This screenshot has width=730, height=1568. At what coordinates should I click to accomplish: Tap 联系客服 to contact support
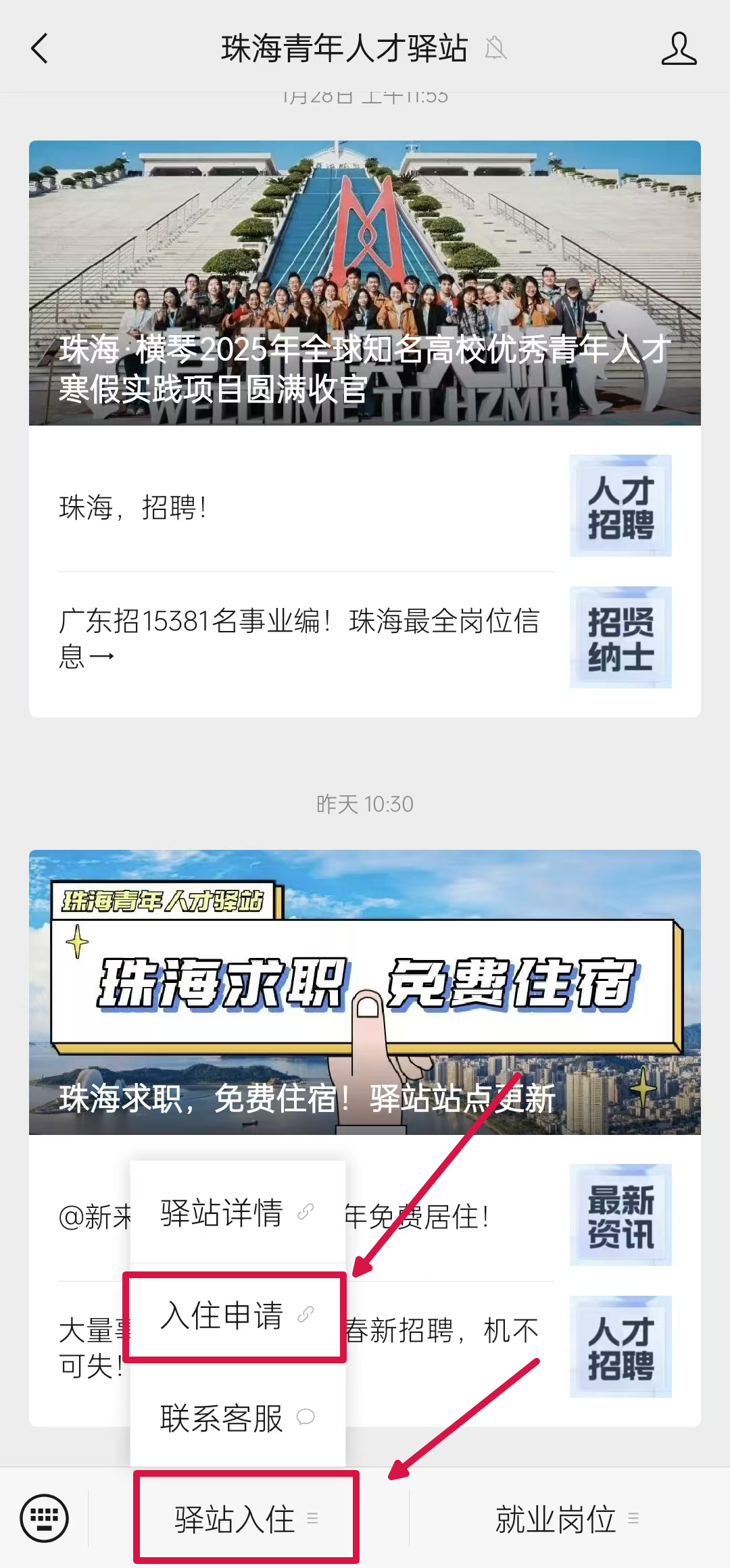[237, 1417]
